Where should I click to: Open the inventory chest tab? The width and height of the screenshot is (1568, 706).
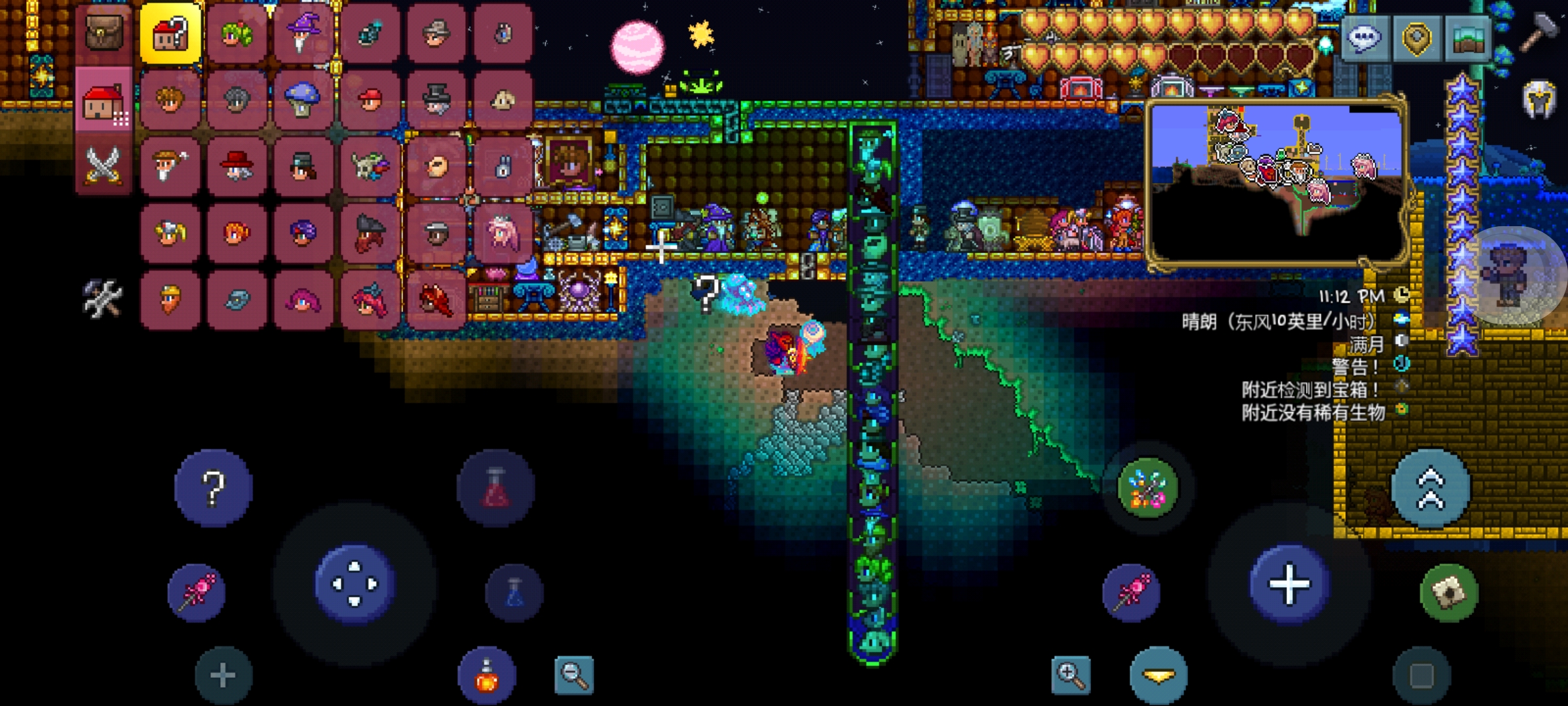click(104, 33)
